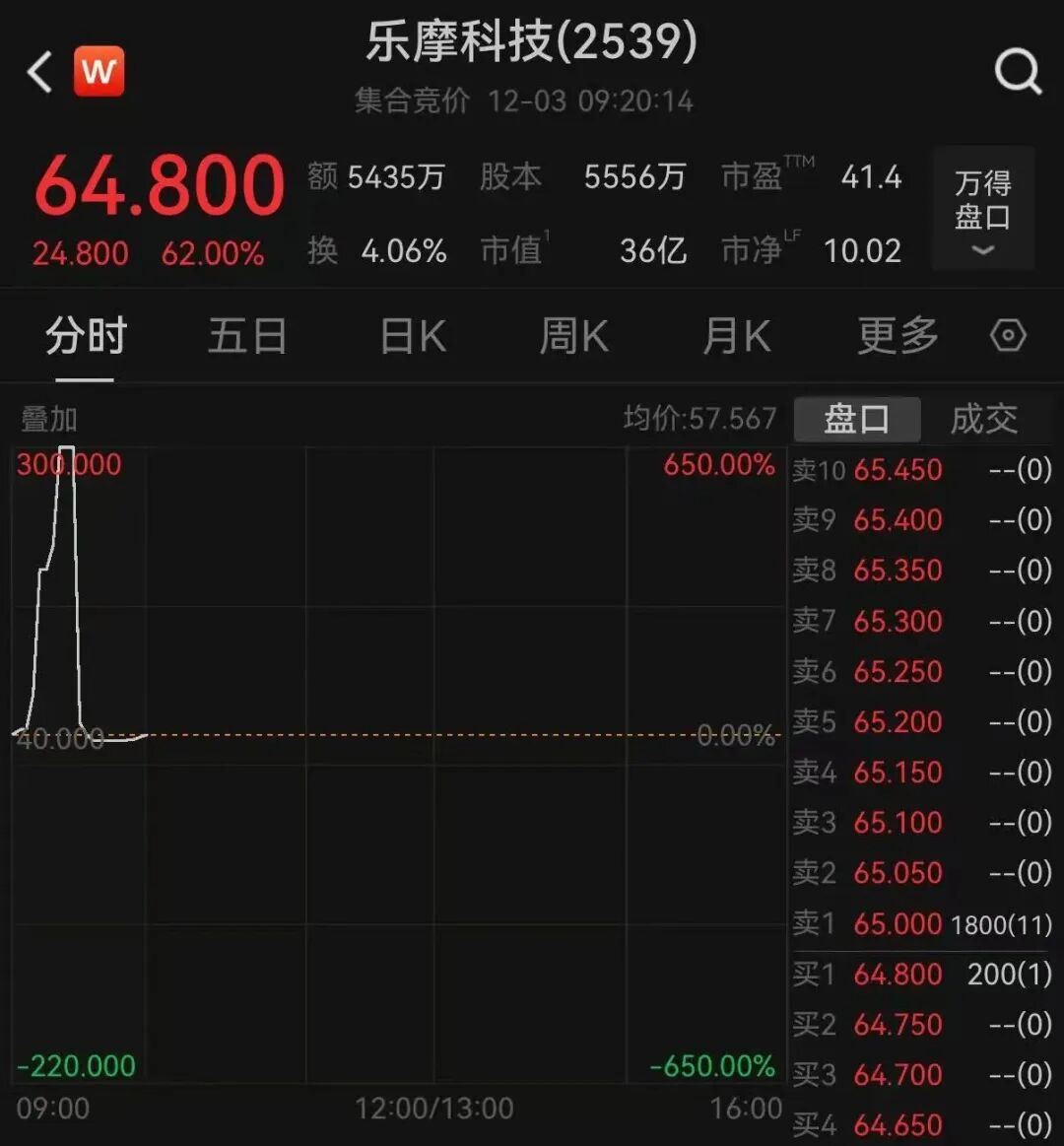The height and width of the screenshot is (1146, 1064).
Task: Open chart settings hexagon icon
Action: 1008,336
